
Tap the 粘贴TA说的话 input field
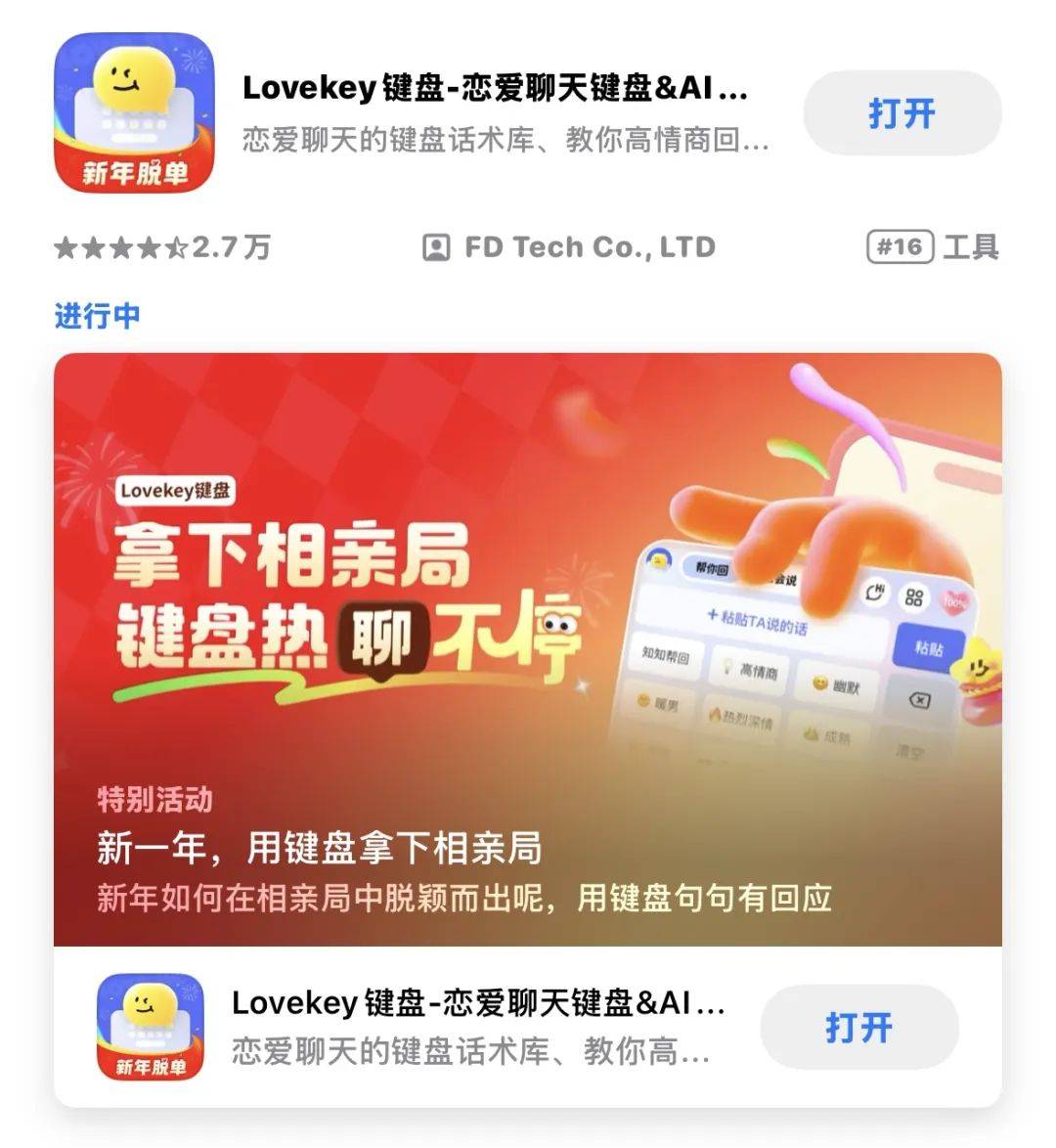click(x=759, y=620)
